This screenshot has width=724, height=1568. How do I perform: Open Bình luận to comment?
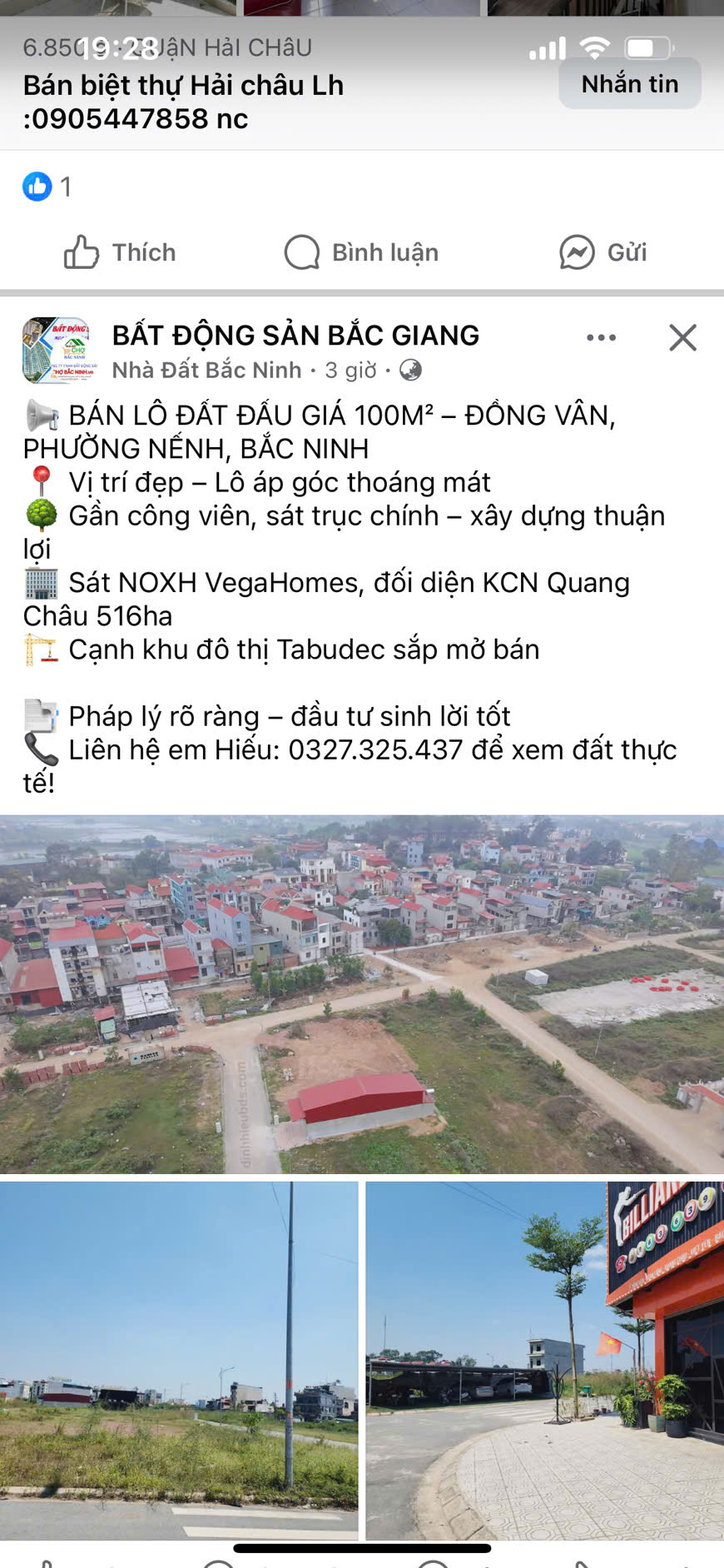tap(361, 252)
